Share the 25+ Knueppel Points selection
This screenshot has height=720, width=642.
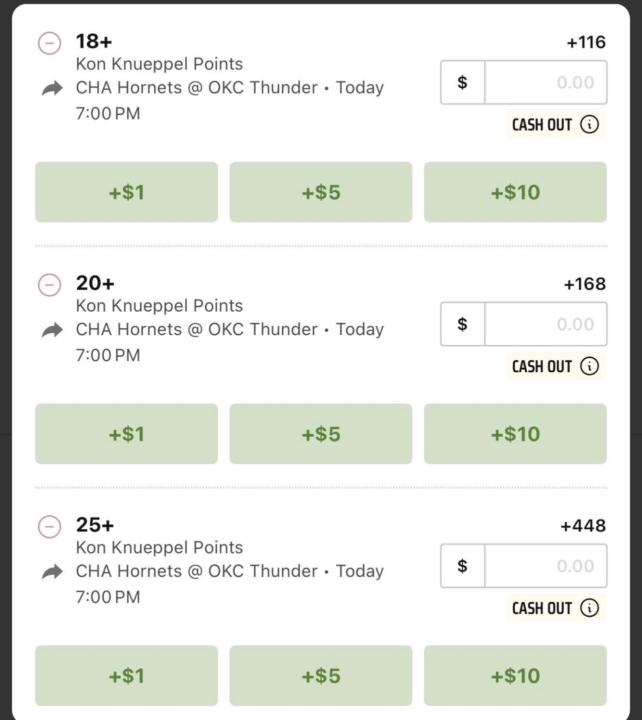(52, 573)
